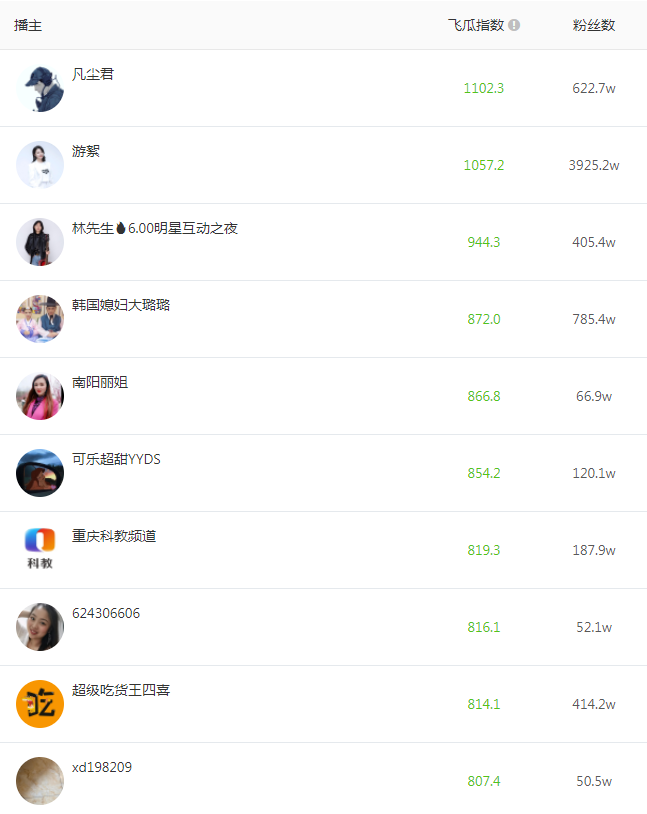Open the 624306606 streamer row
This screenshot has height=814, width=647.
pyautogui.click(x=106, y=613)
